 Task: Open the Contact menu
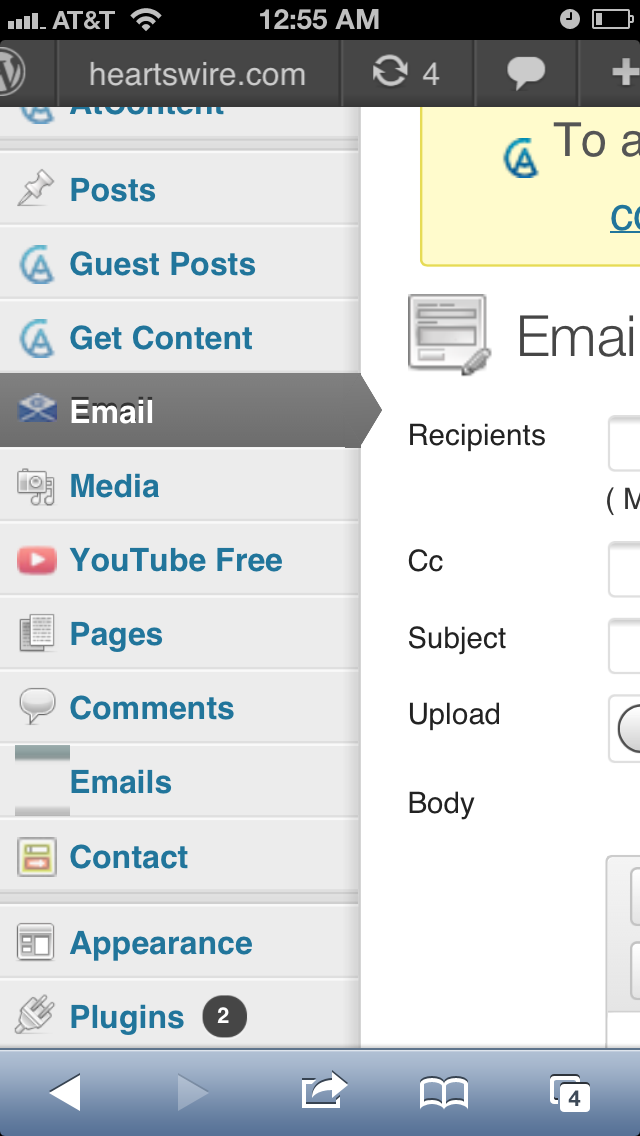(128, 857)
